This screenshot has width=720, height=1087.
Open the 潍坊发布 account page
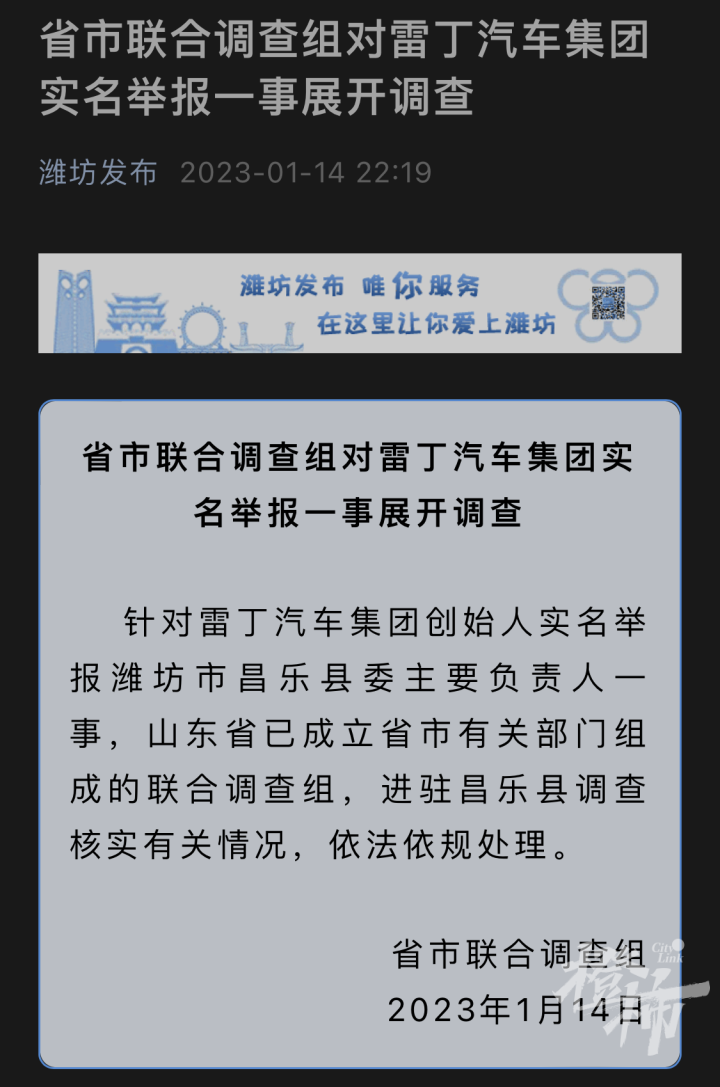tap(98, 172)
